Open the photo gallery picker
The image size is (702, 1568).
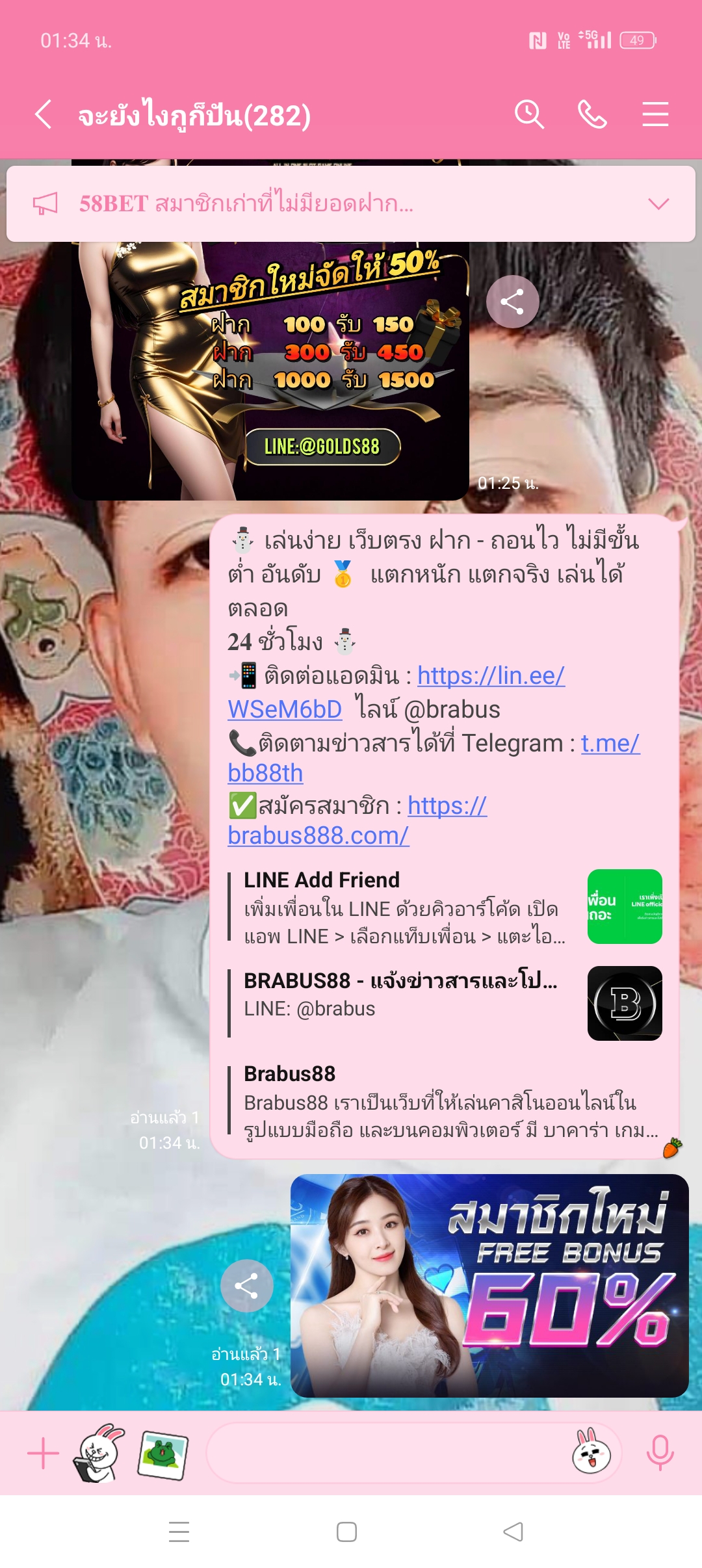(x=162, y=1454)
